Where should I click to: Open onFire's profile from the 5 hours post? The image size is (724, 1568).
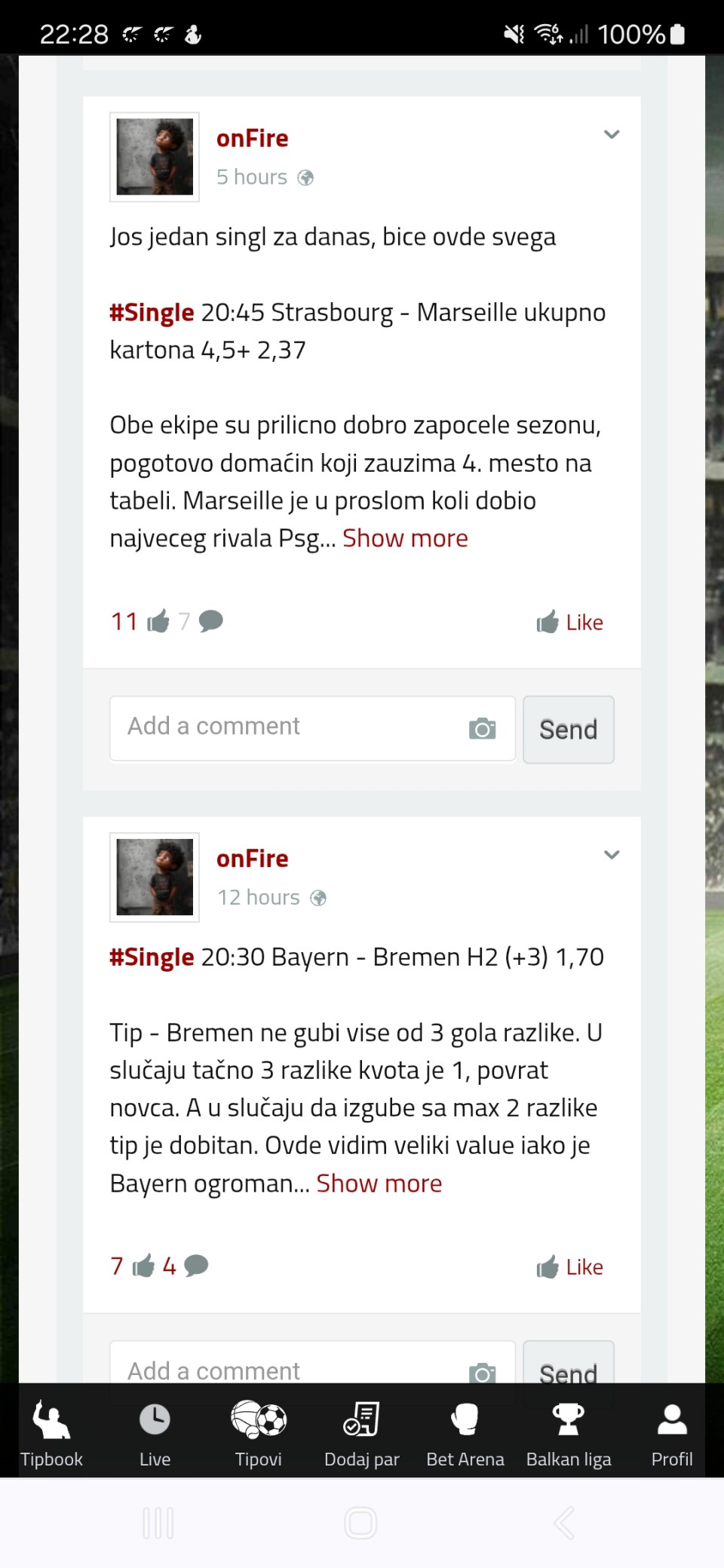pos(252,139)
